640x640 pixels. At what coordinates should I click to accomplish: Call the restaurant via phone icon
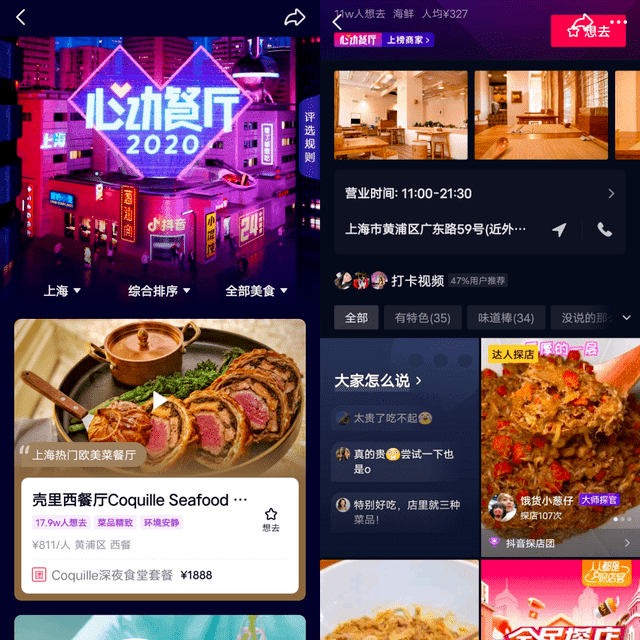pyautogui.click(x=604, y=229)
